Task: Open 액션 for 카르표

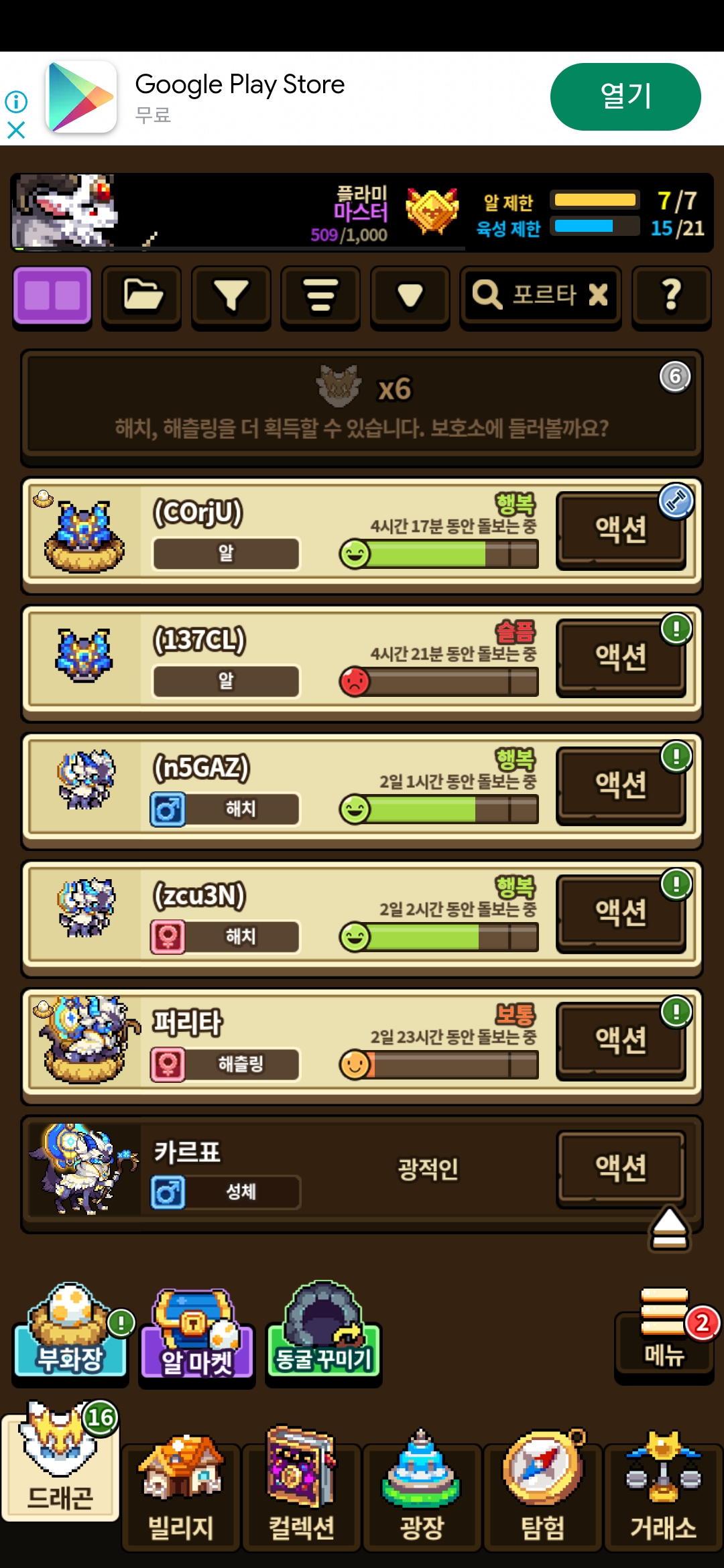Action: (621, 1168)
